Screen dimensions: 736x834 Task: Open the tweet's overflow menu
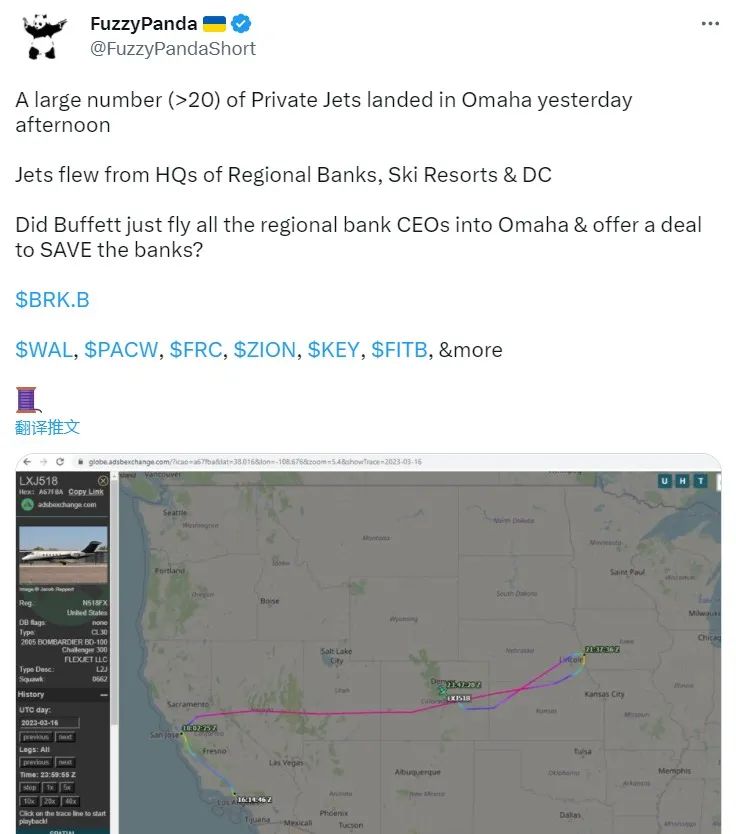709,24
